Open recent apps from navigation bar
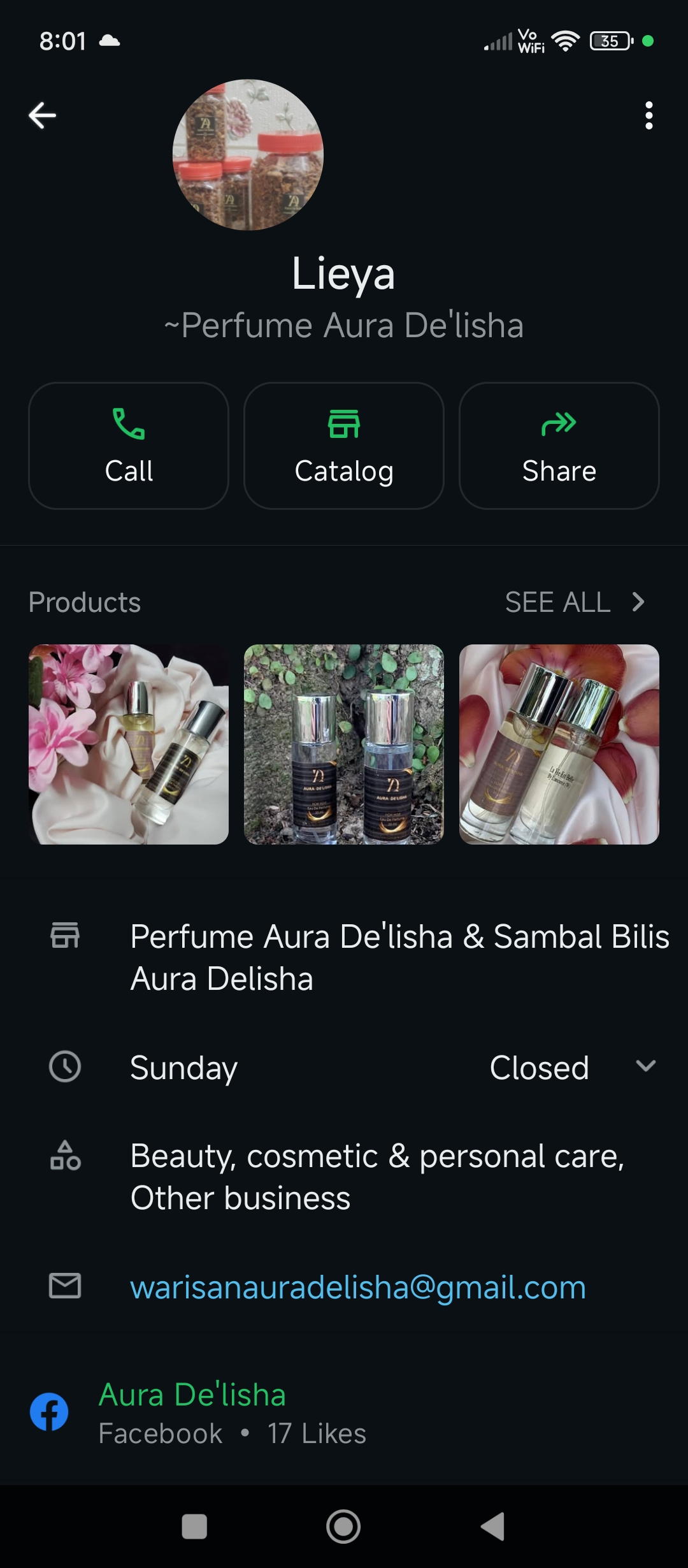688x1568 pixels. point(194,1527)
